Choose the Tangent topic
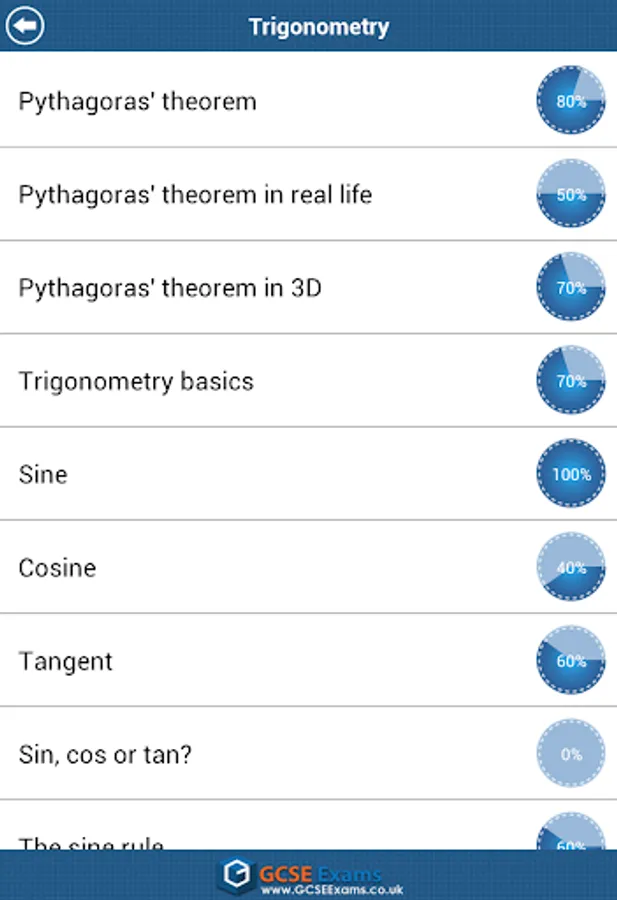Viewport: 617px width, 900px height. (x=66, y=661)
